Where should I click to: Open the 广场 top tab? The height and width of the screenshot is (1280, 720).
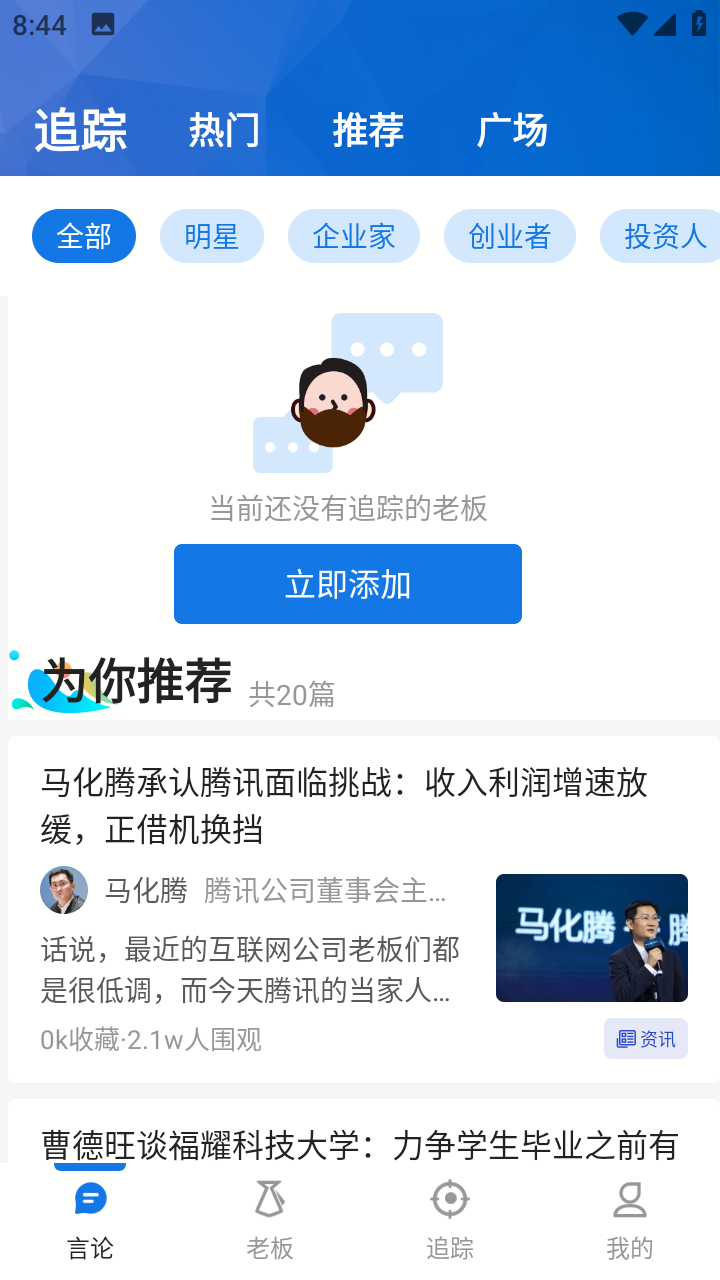click(512, 130)
